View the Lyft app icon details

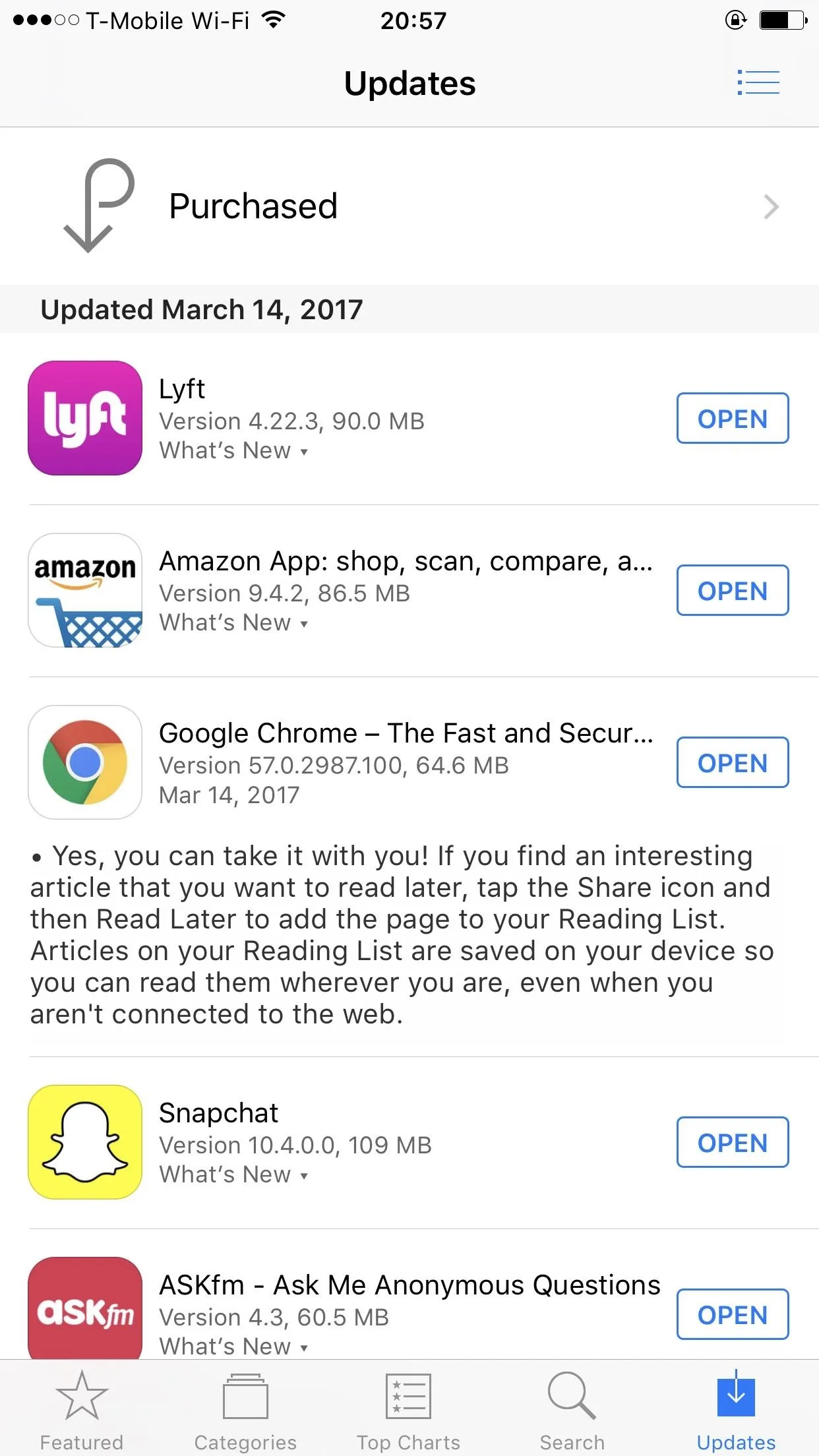click(85, 418)
